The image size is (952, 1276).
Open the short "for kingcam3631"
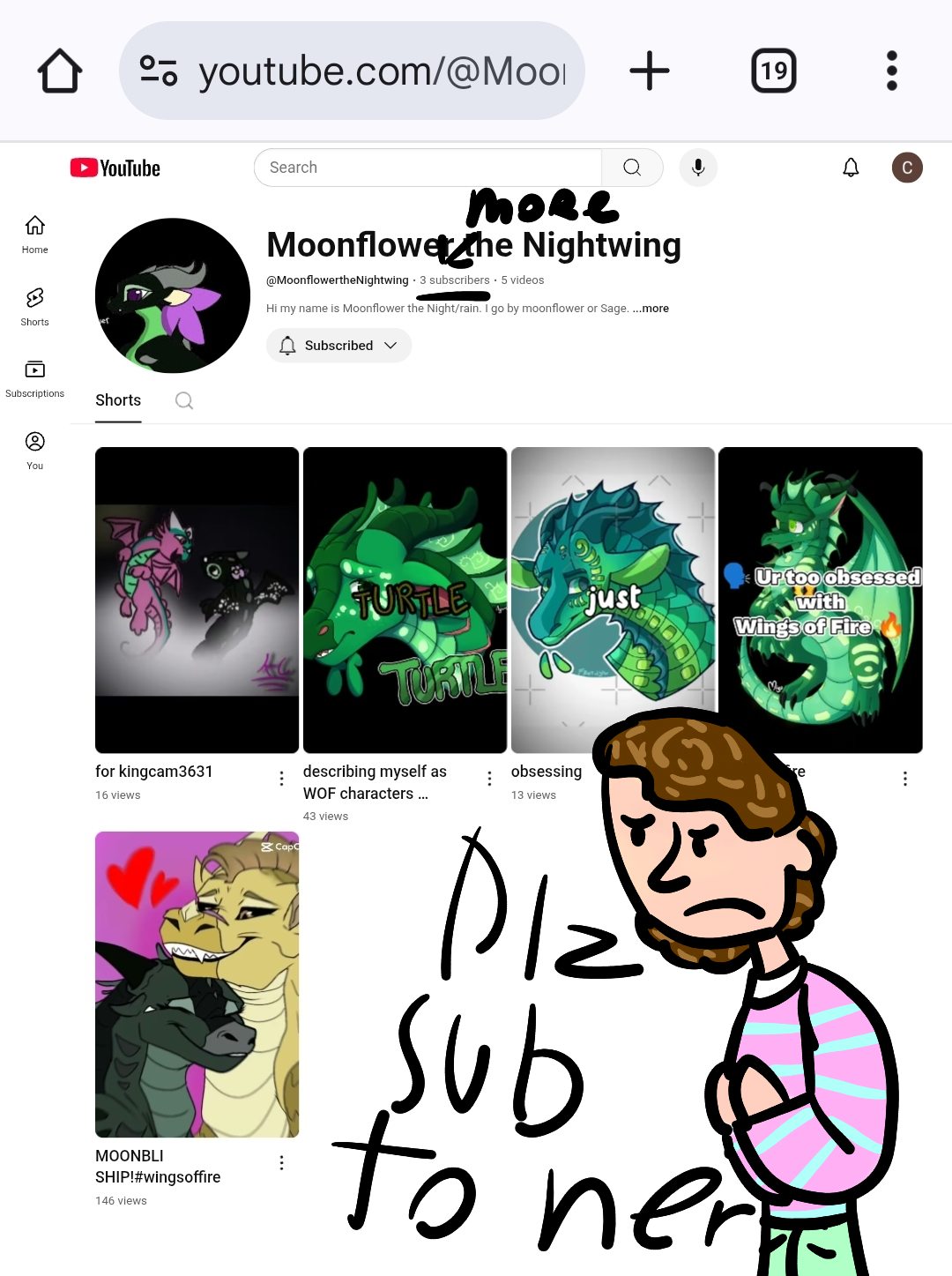coord(197,600)
